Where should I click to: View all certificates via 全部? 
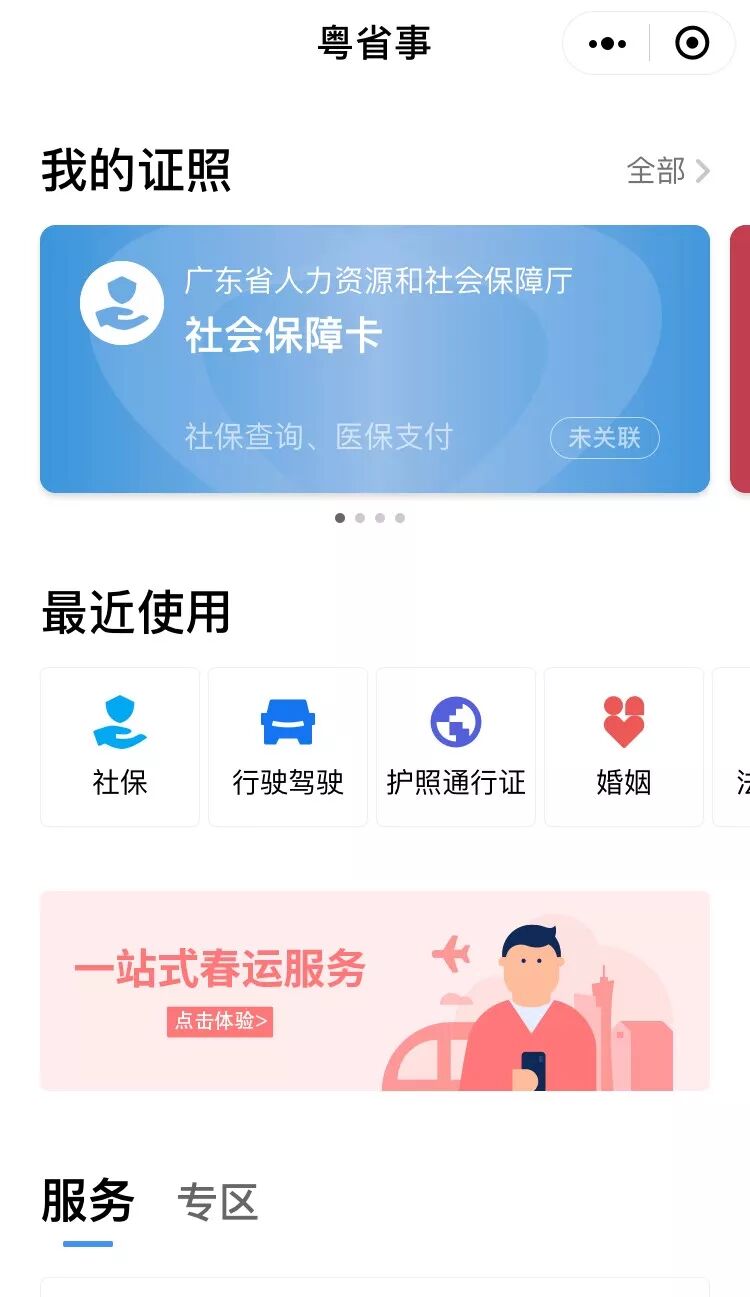pos(668,171)
